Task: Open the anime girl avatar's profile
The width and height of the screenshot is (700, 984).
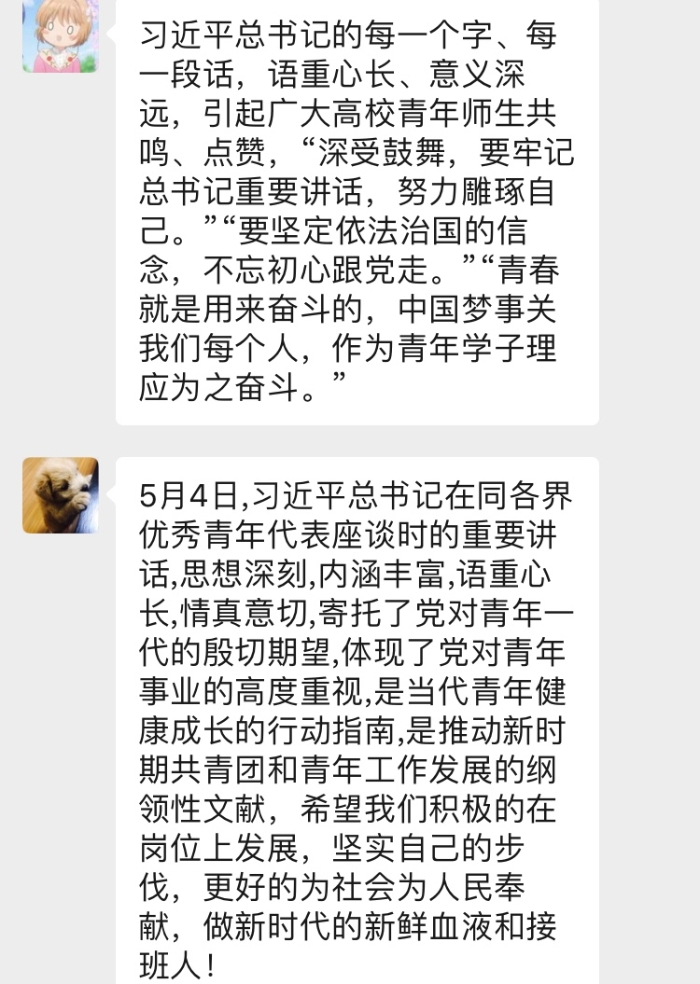Action: pos(60,36)
